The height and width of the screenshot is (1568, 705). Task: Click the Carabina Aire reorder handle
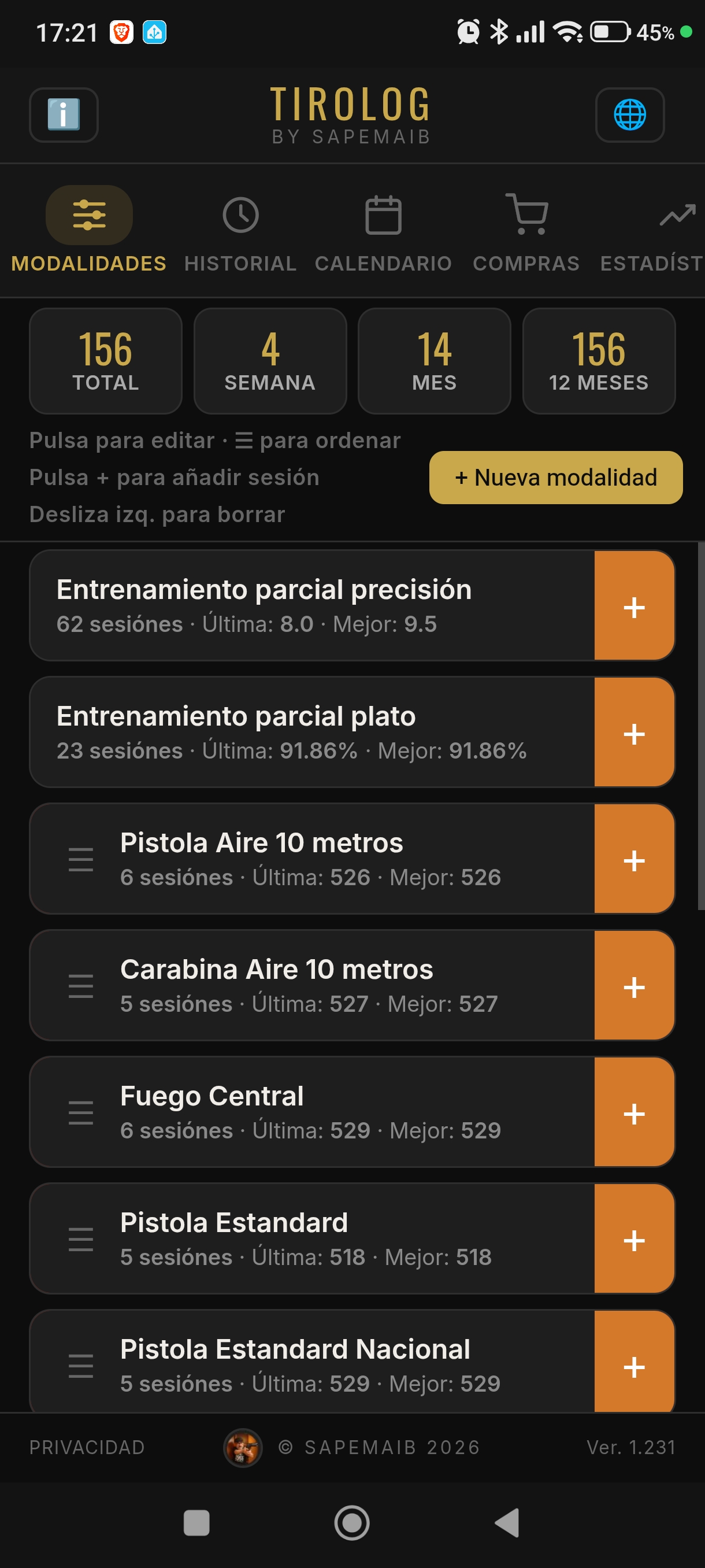point(79,985)
